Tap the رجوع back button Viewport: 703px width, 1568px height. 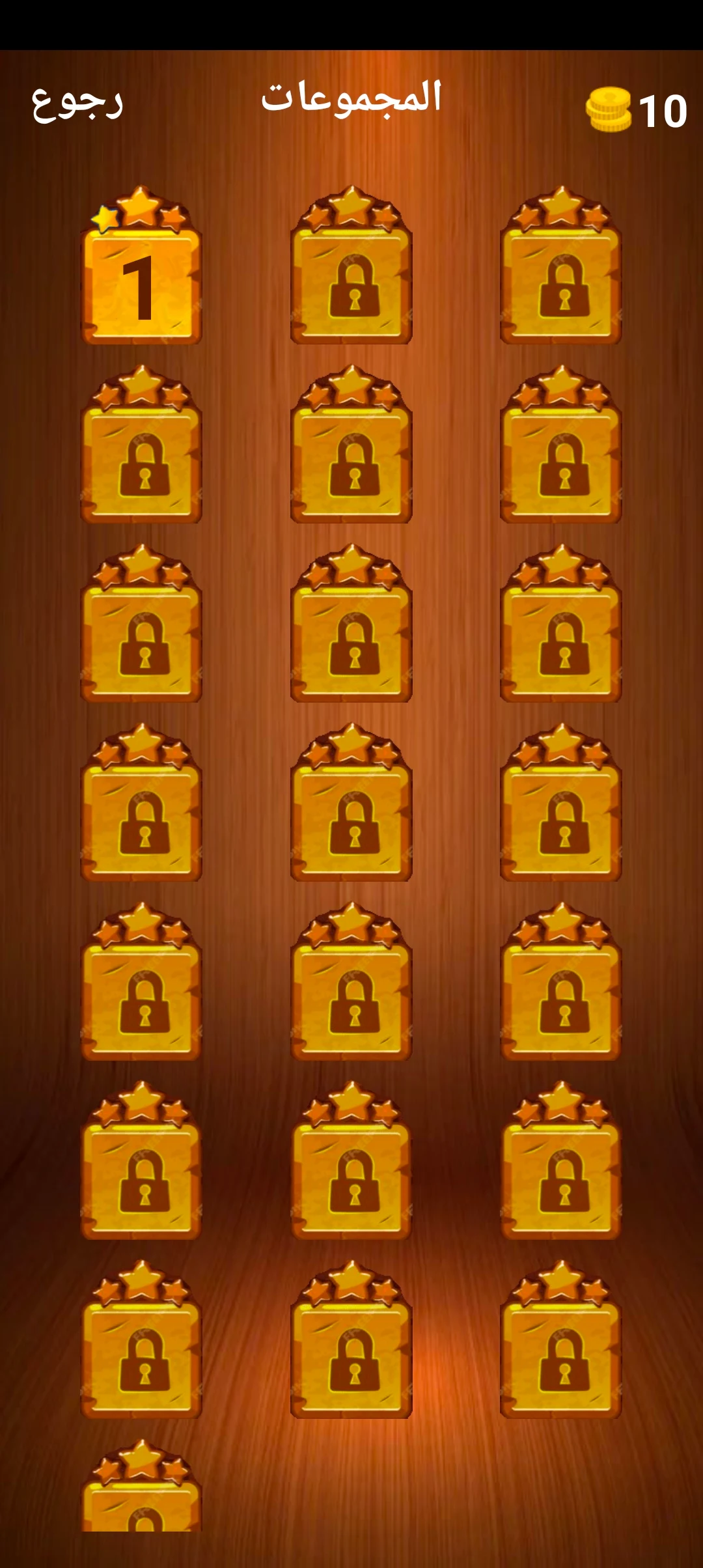[77, 102]
